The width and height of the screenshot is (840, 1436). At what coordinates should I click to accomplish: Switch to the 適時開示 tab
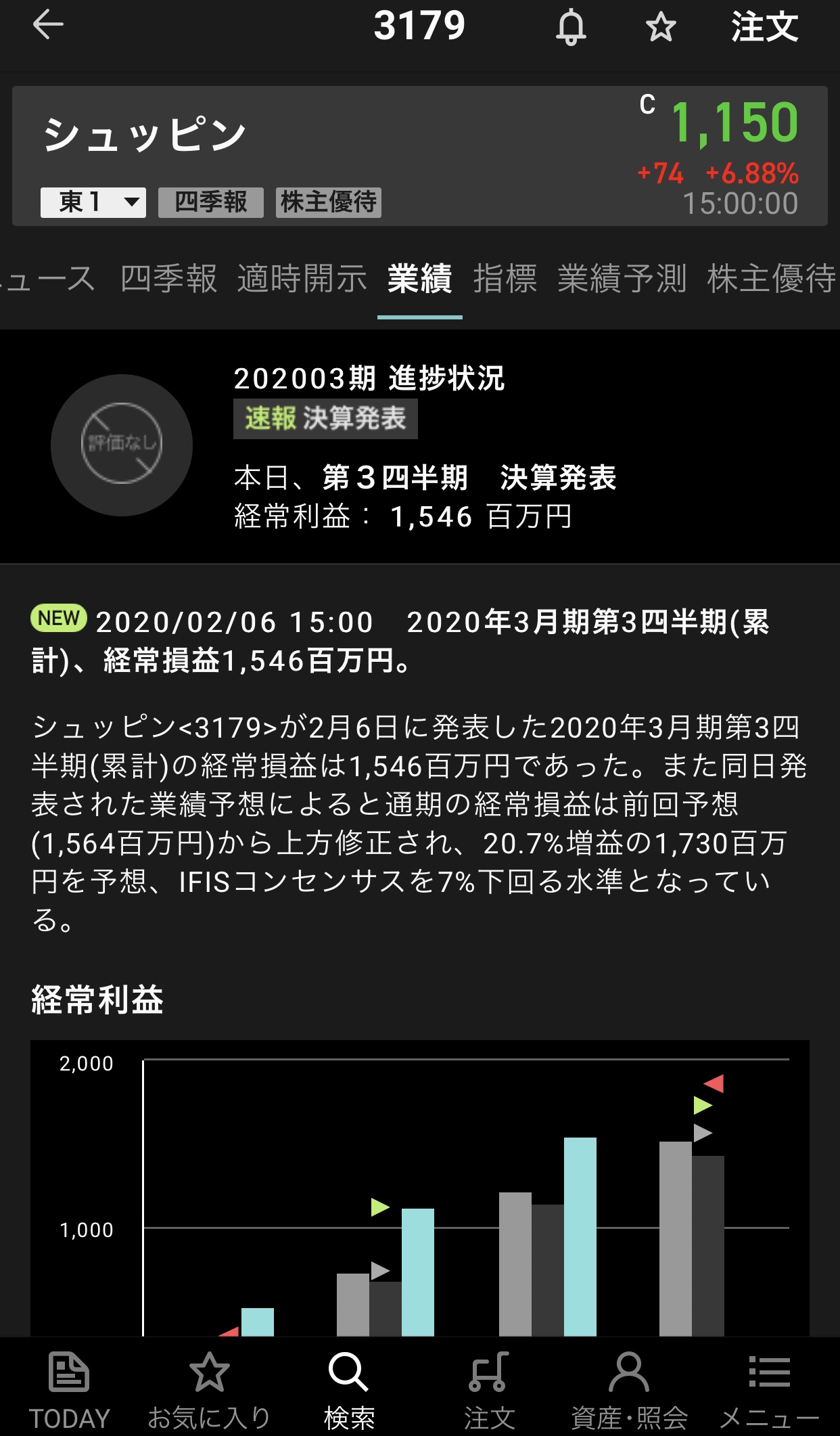[302, 279]
